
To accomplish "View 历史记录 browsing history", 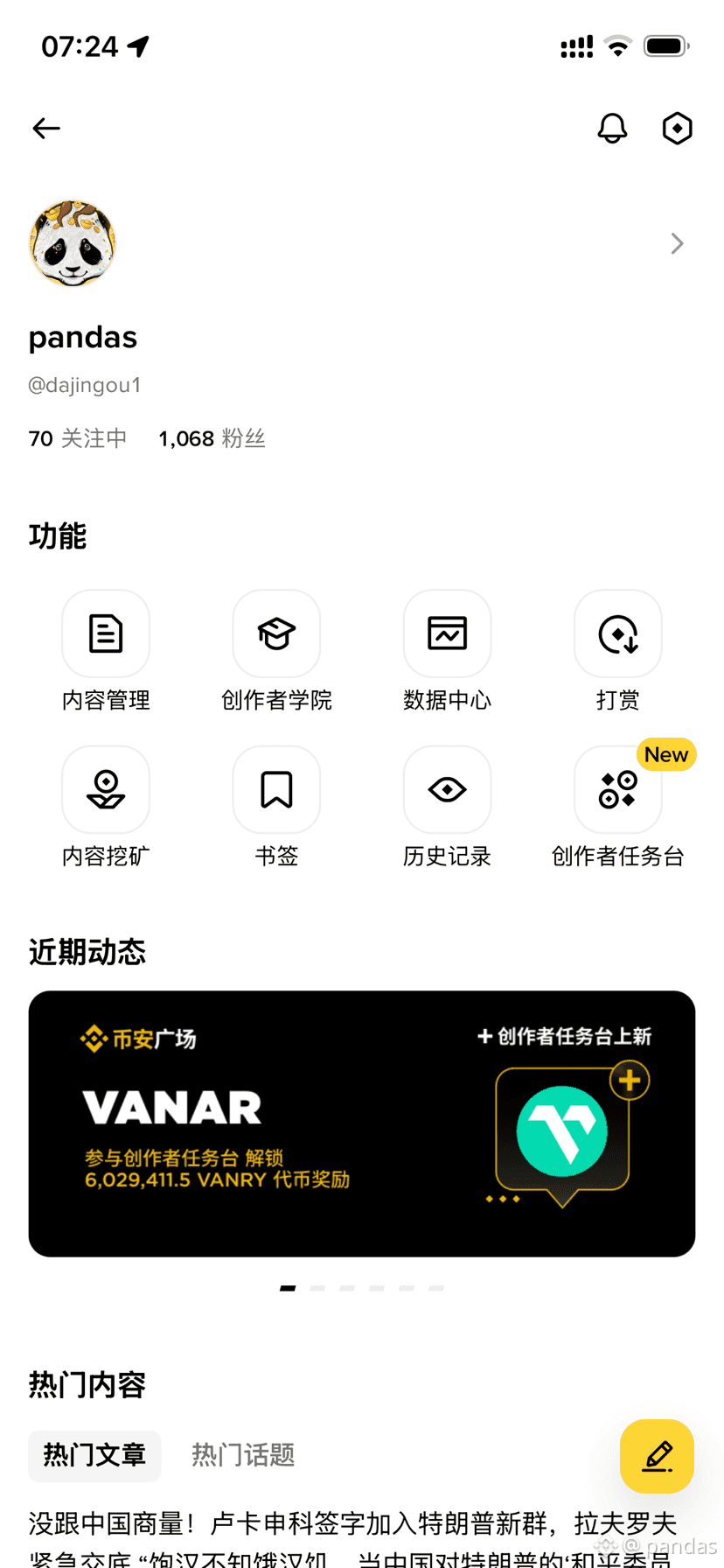I will tap(447, 788).
